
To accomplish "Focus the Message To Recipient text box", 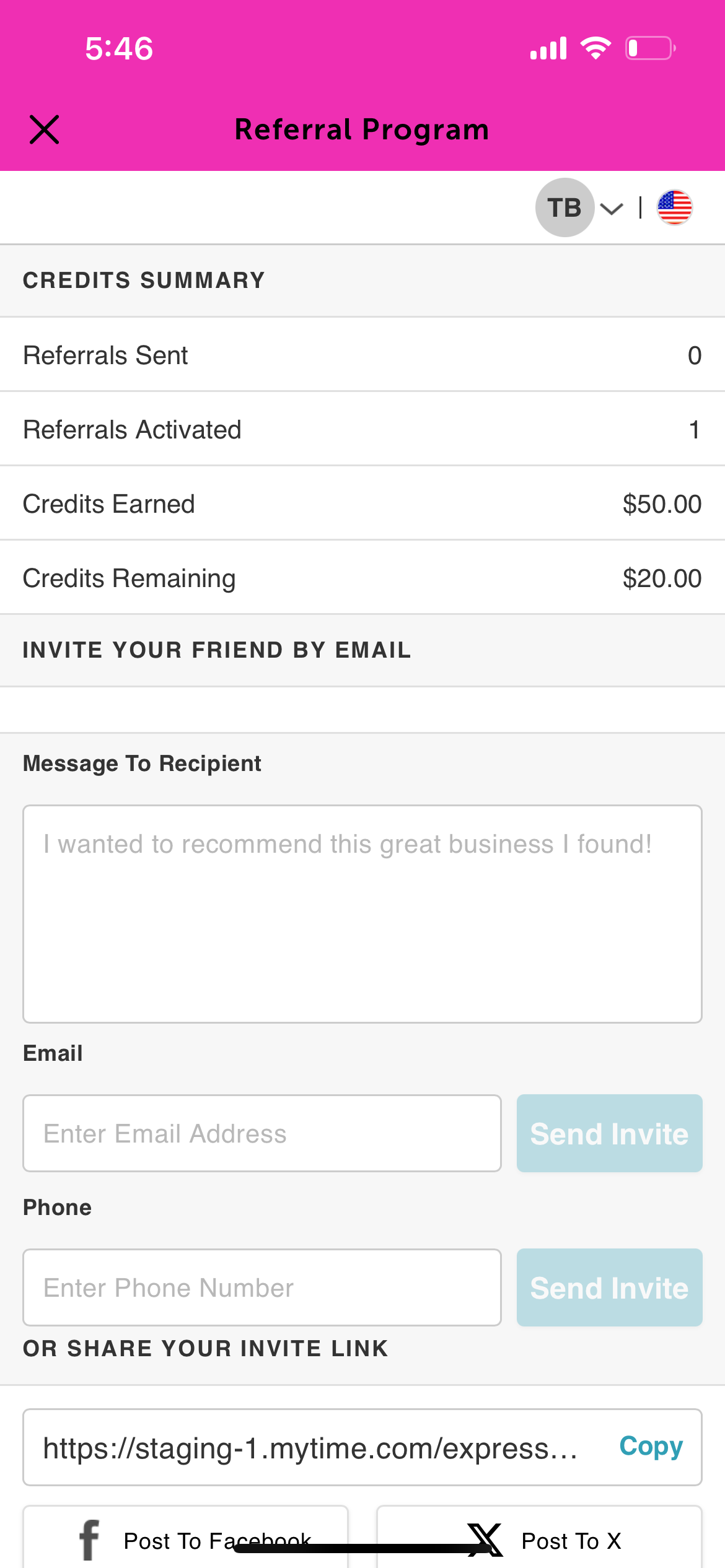I will [362, 913].
